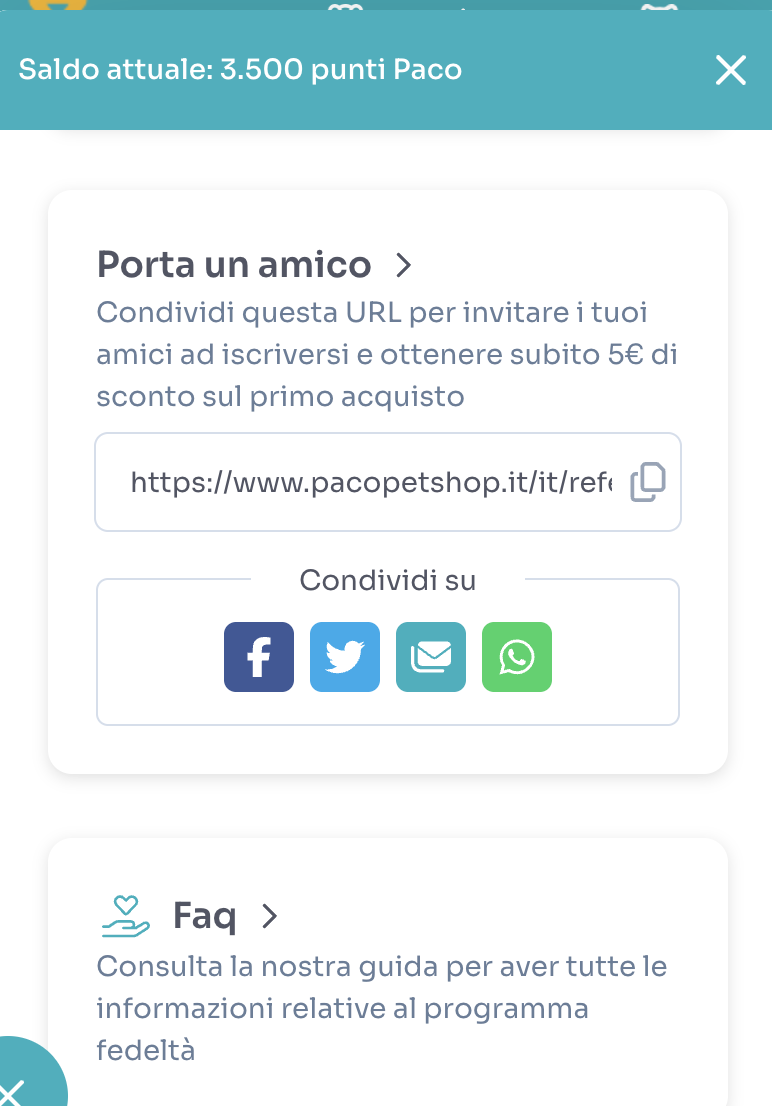
Task: Open the Faq guide
Action: (x=204, y=915)
